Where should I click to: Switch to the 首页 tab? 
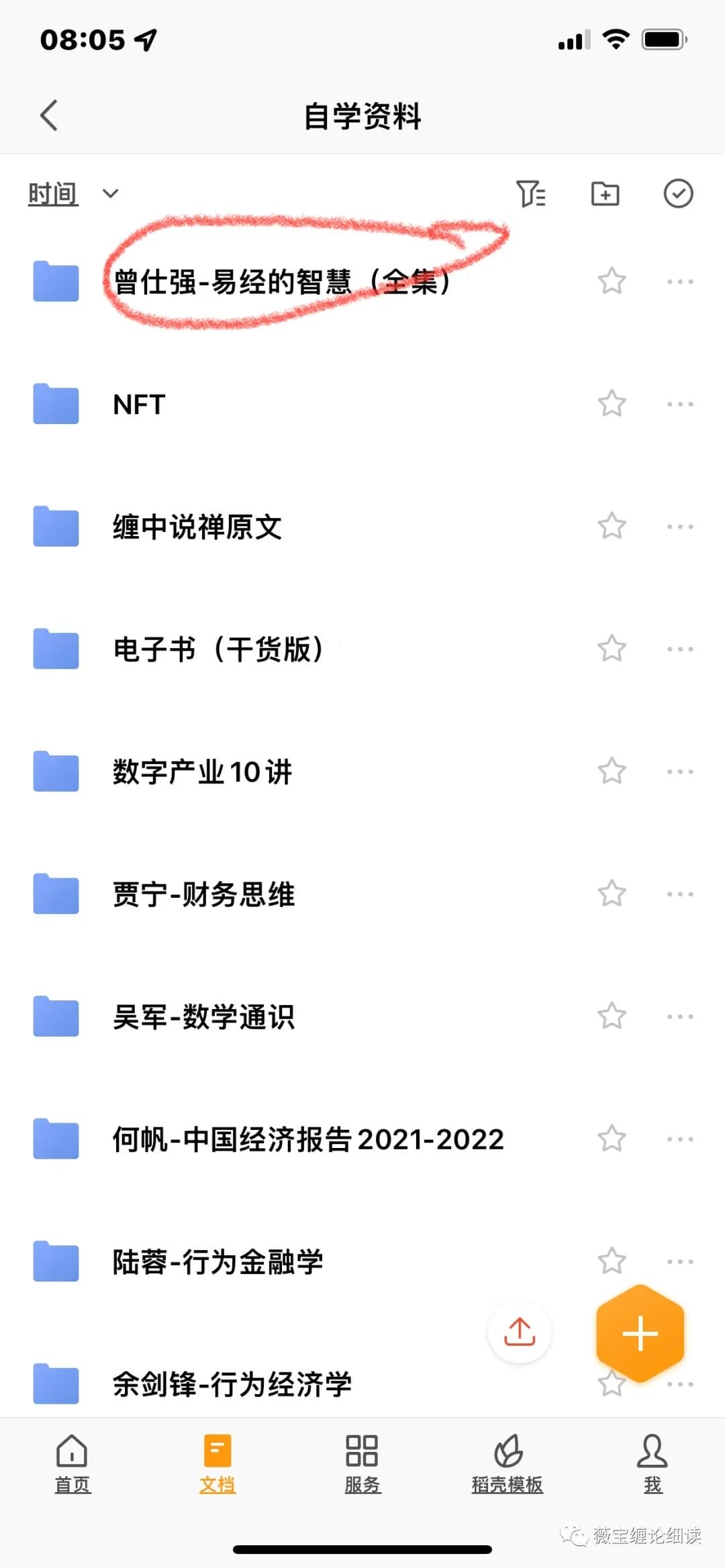coord(72,1463)
